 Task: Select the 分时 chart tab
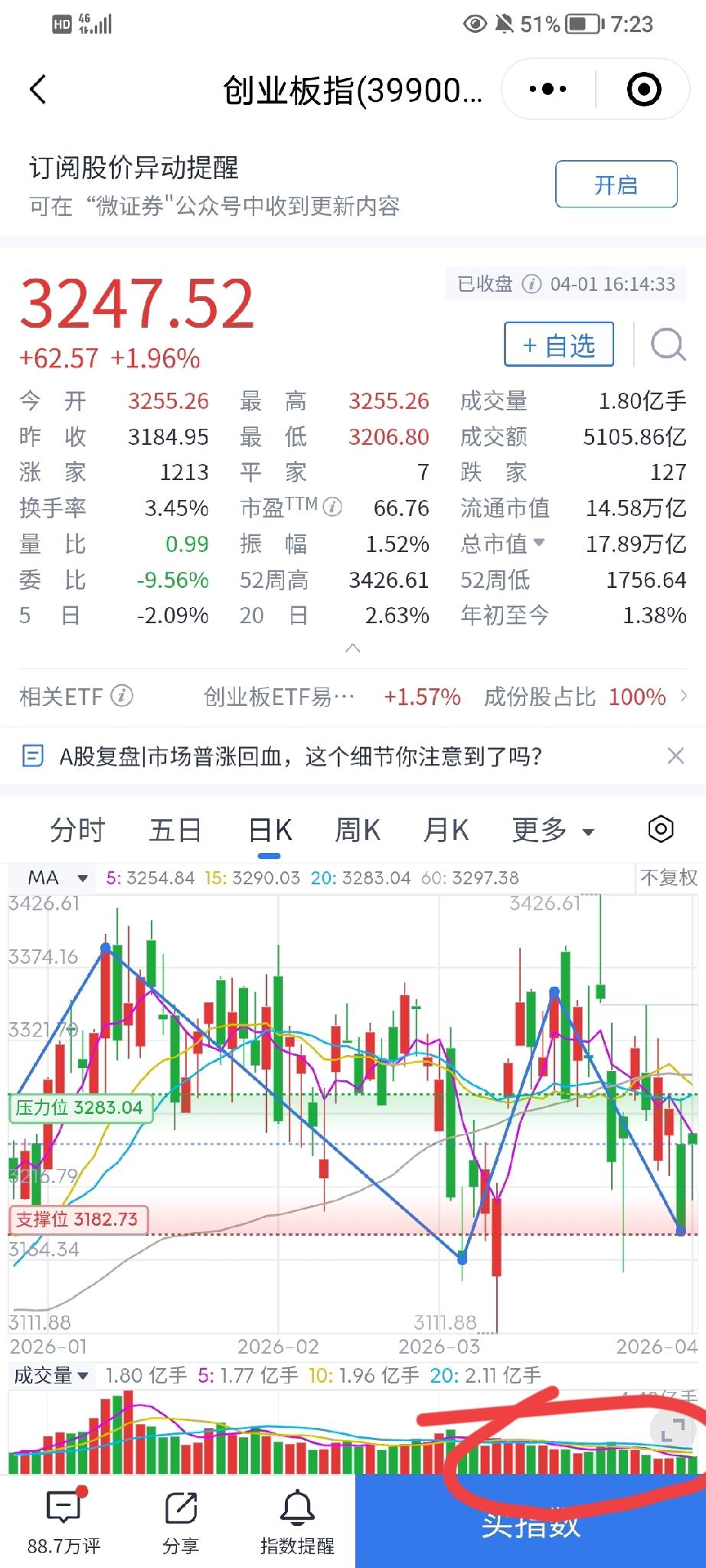point(77,829)
